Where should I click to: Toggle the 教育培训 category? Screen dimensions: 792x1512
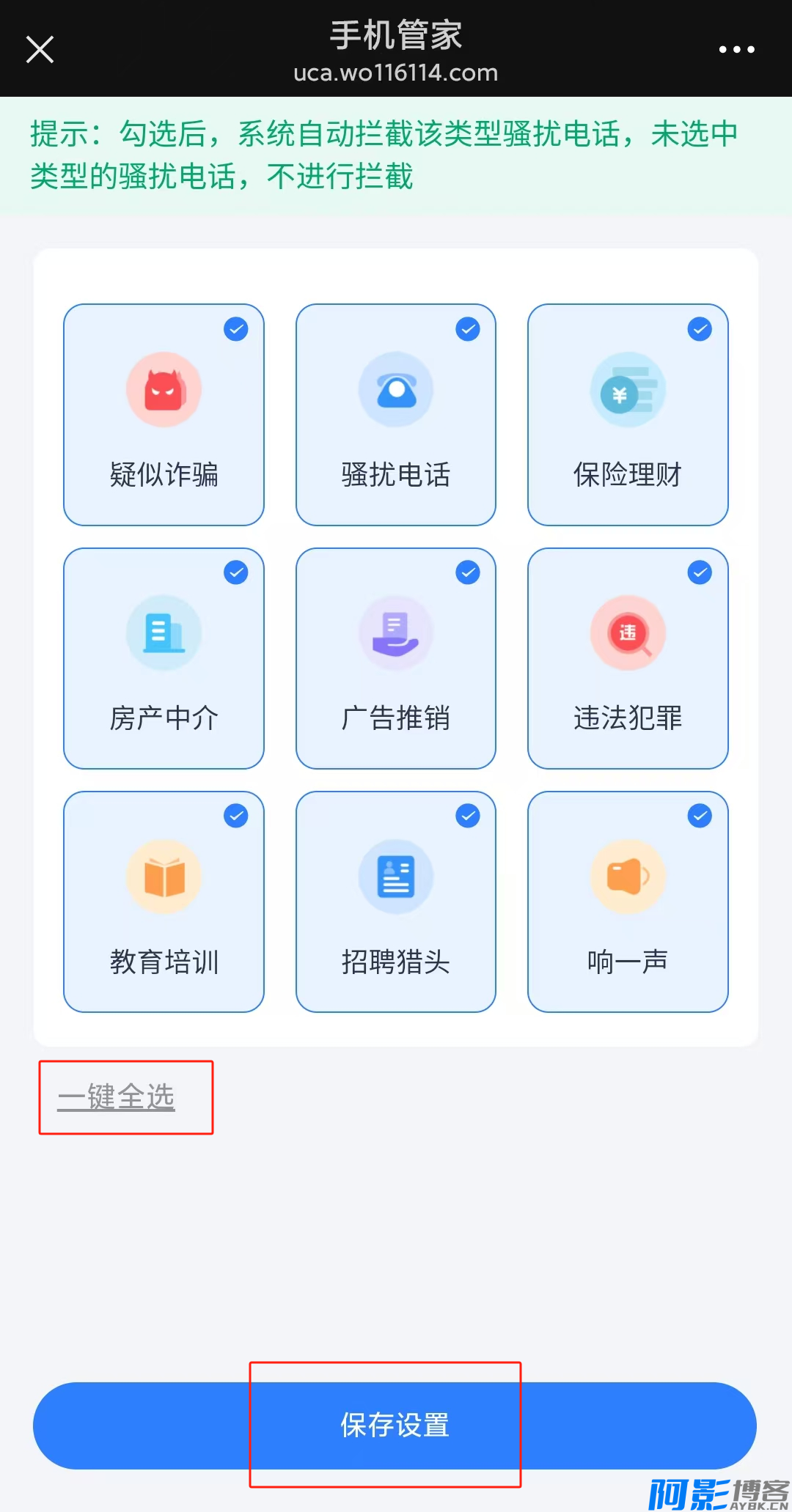pos(164,901)
